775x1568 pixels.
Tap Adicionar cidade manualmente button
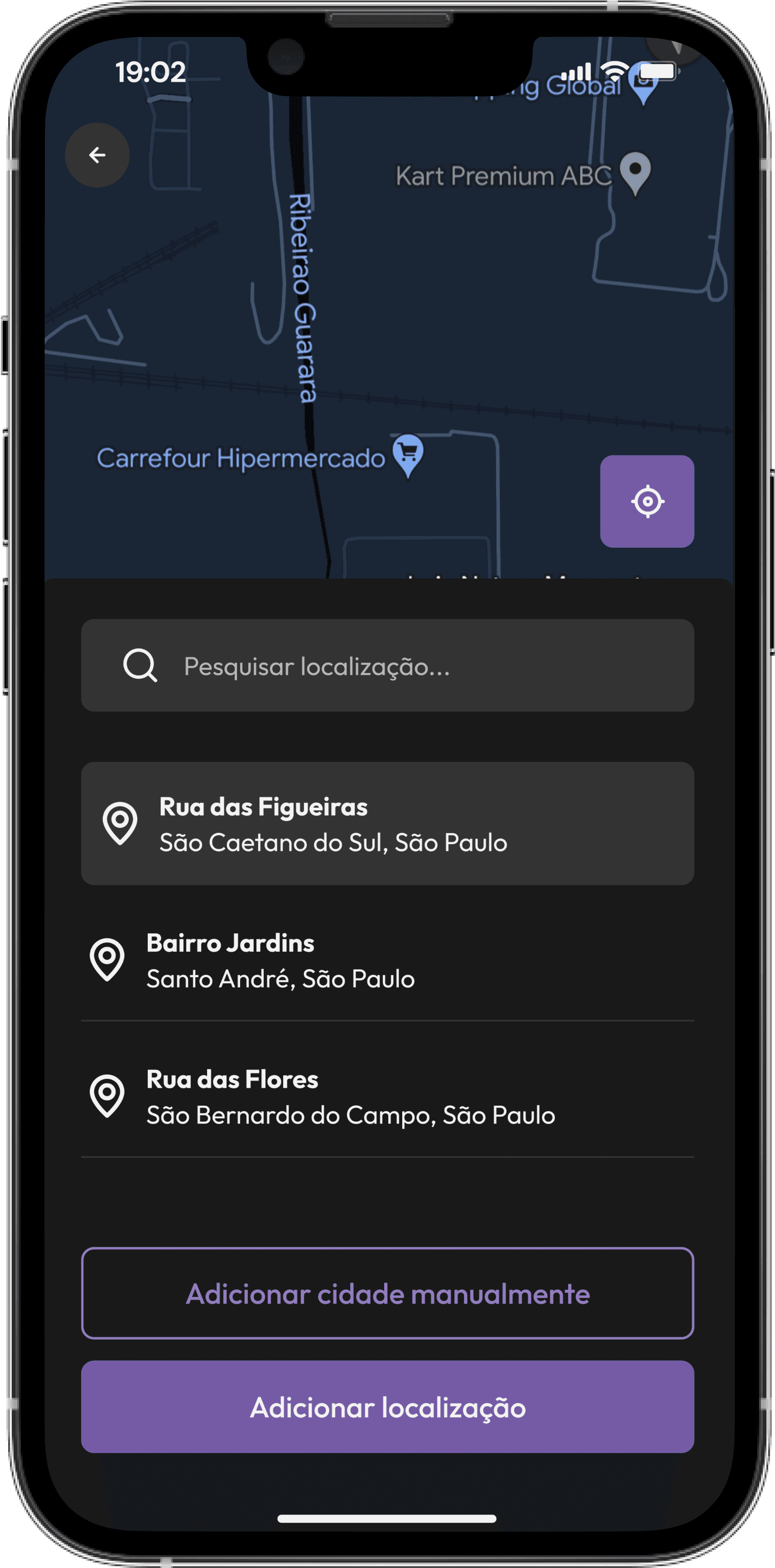pyautogui.click(x=387, y=1293)
